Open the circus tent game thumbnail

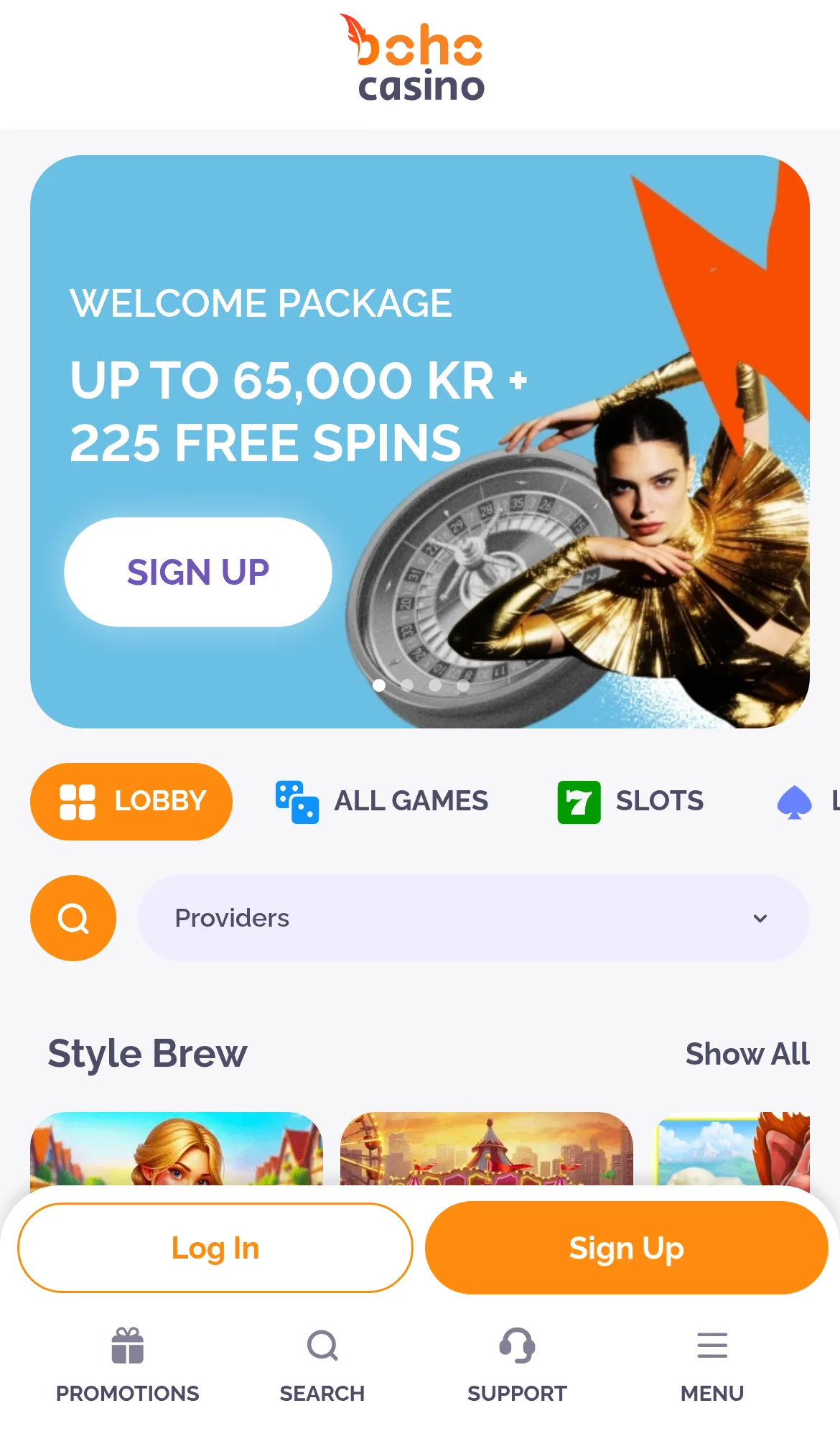click(x=487, y=1149)
